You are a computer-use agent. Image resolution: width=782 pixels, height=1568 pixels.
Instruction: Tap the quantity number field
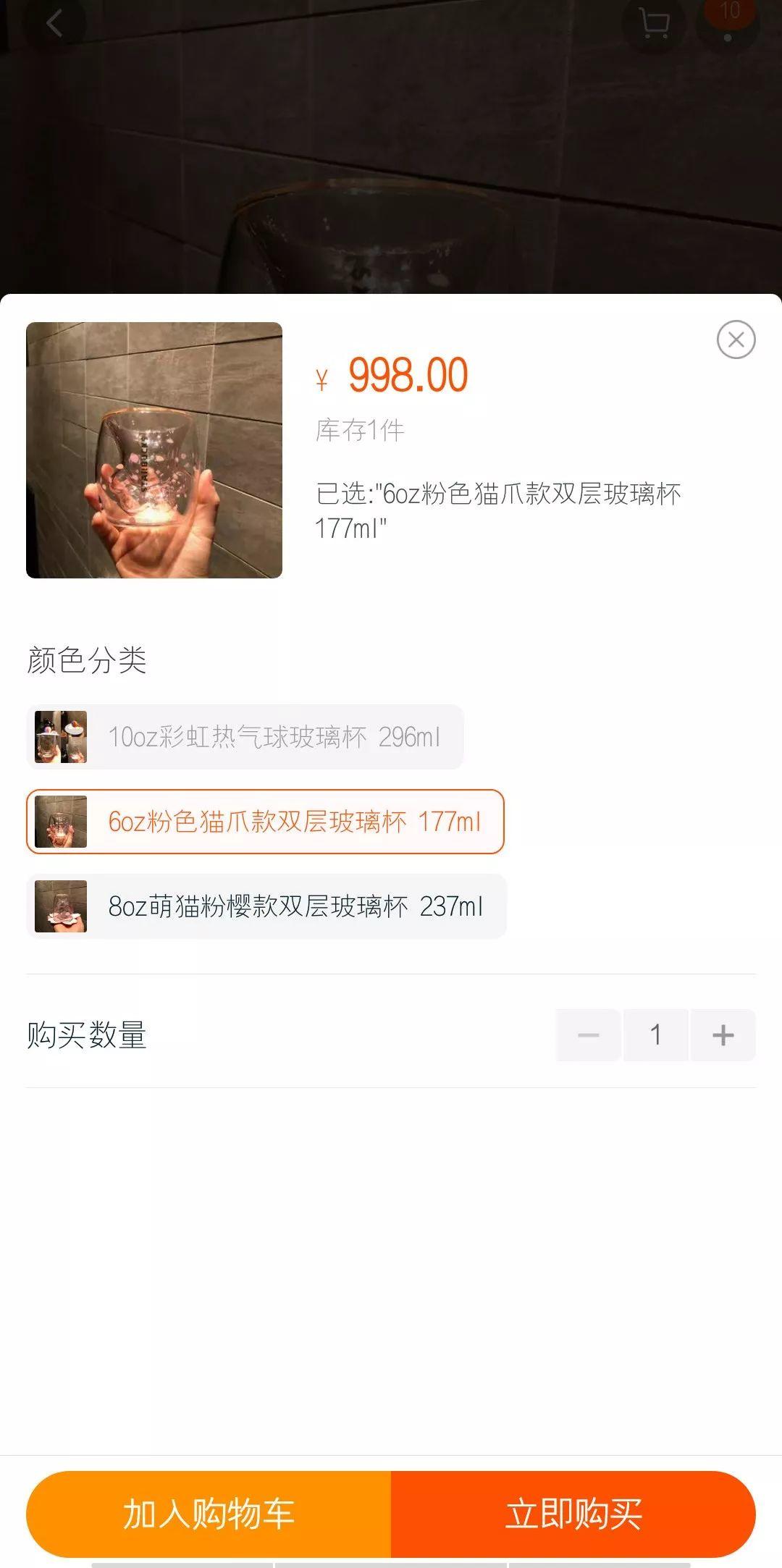coord(655,1035)
